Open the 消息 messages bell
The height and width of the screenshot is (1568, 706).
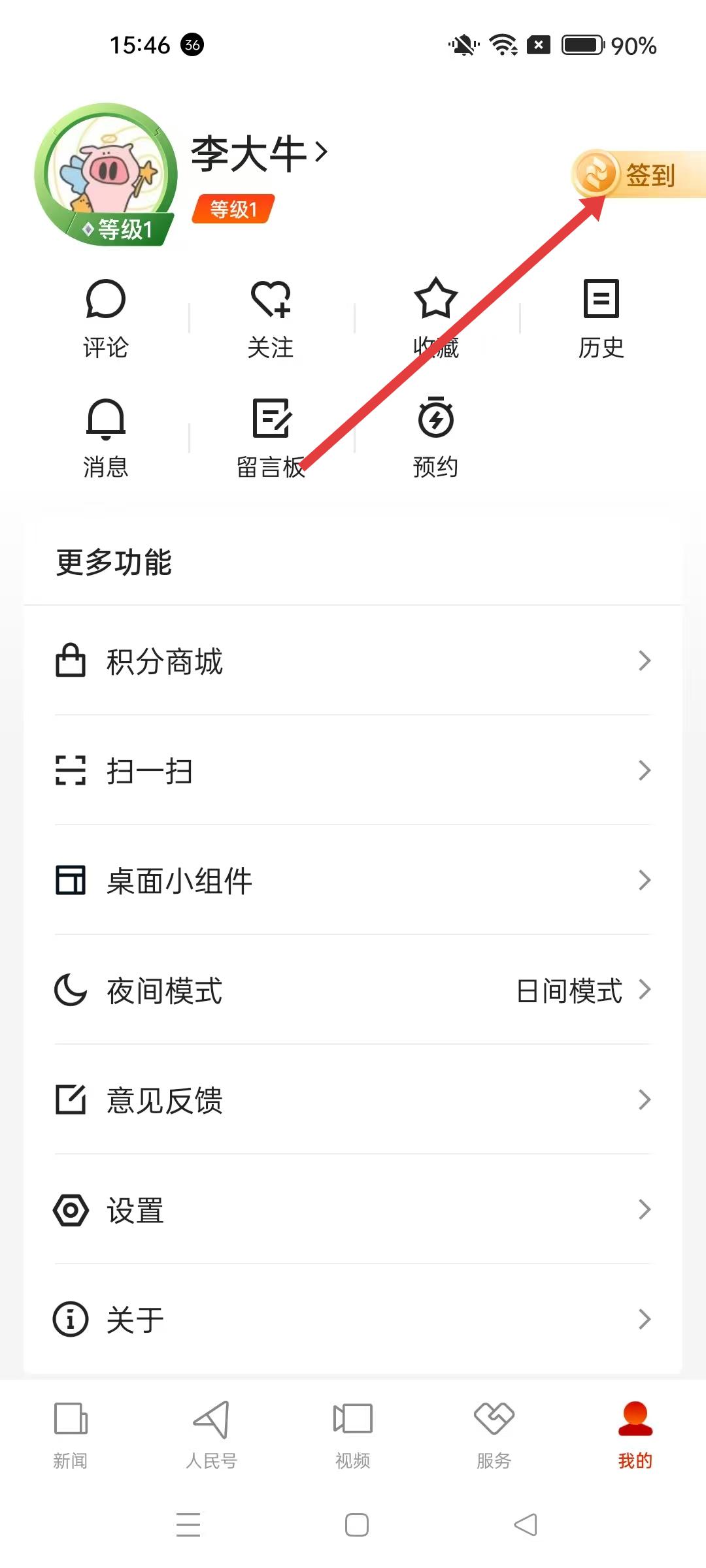tap(105, 438)
